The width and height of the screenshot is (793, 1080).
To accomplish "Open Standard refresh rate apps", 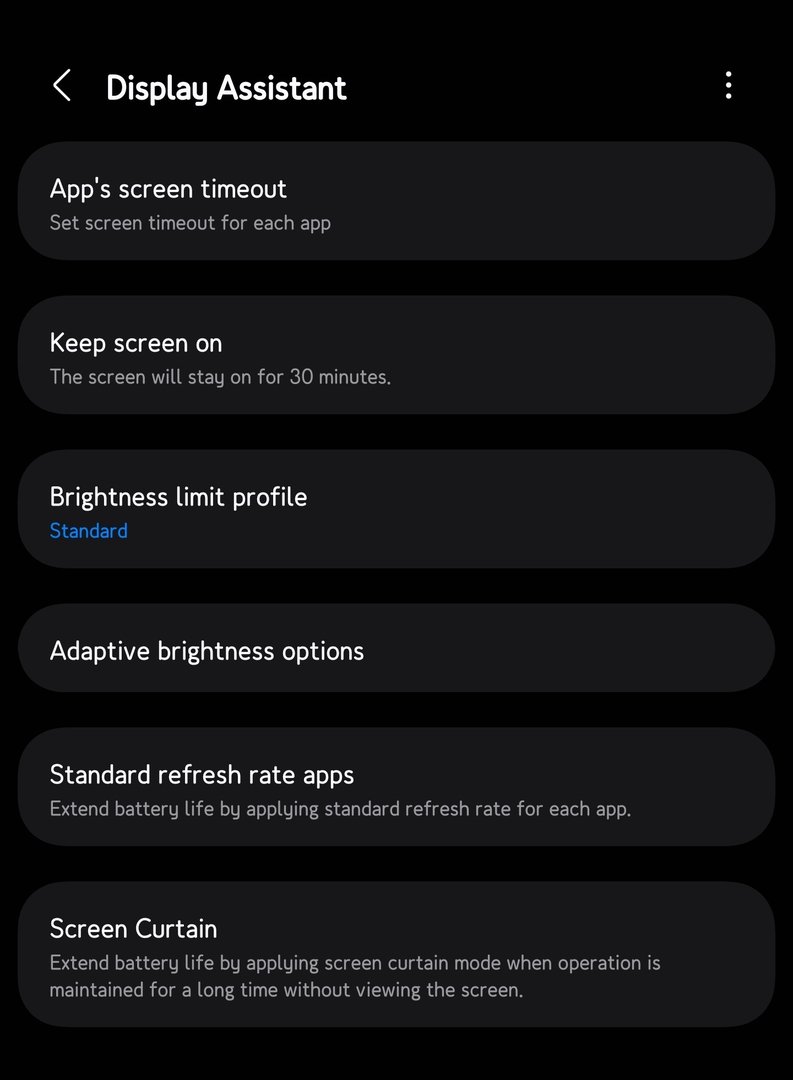I will pos(396,787).
